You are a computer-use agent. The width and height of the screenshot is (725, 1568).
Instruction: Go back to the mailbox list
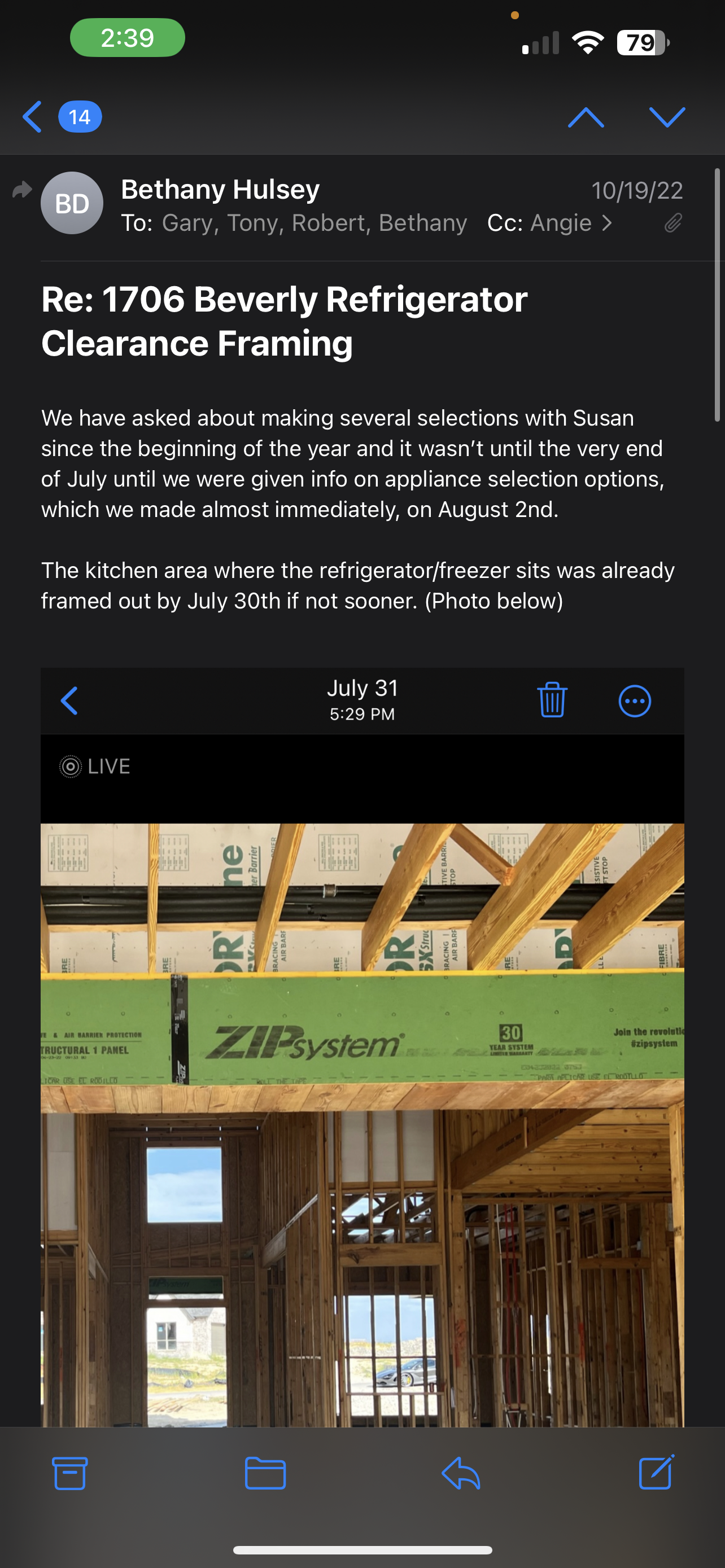tap(33, 117)
